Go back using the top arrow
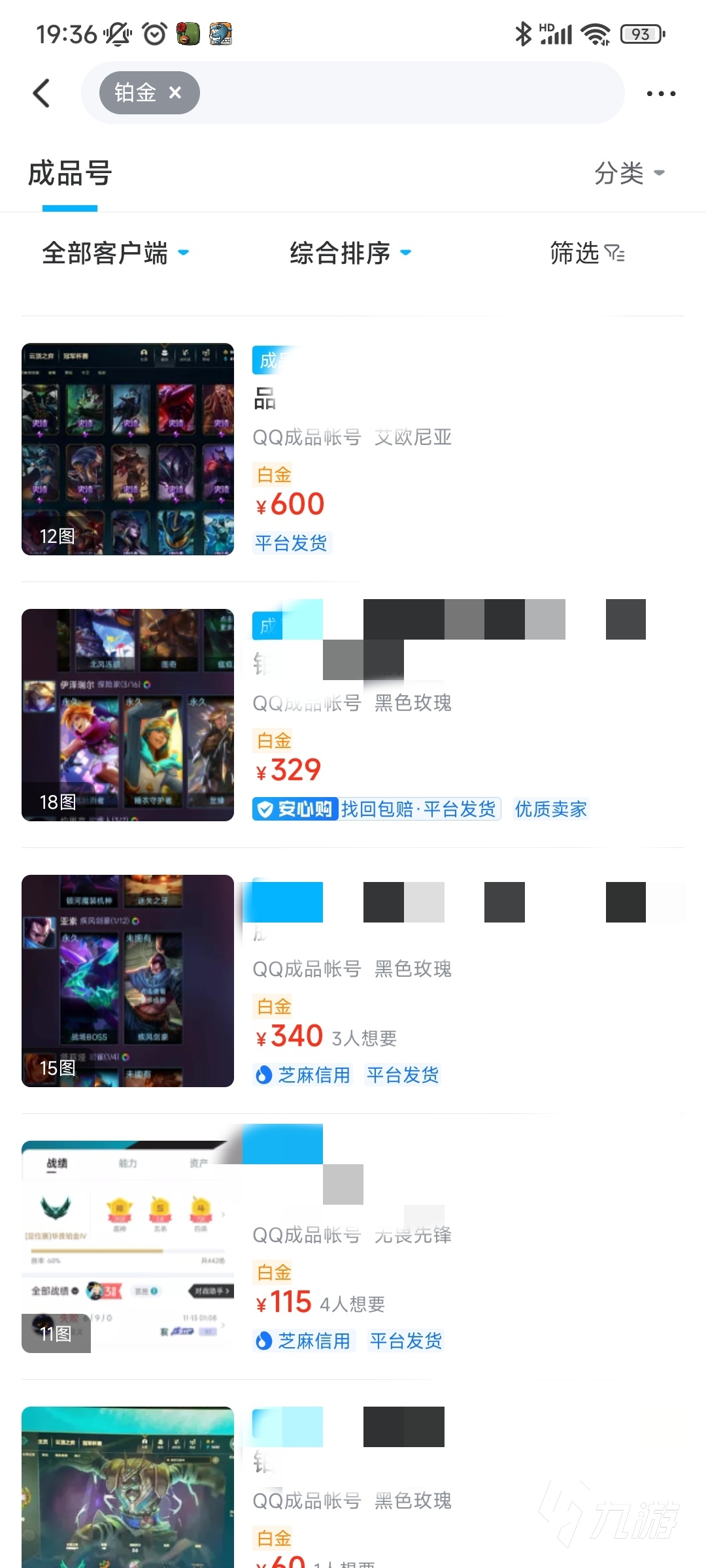 click(42, 93)
